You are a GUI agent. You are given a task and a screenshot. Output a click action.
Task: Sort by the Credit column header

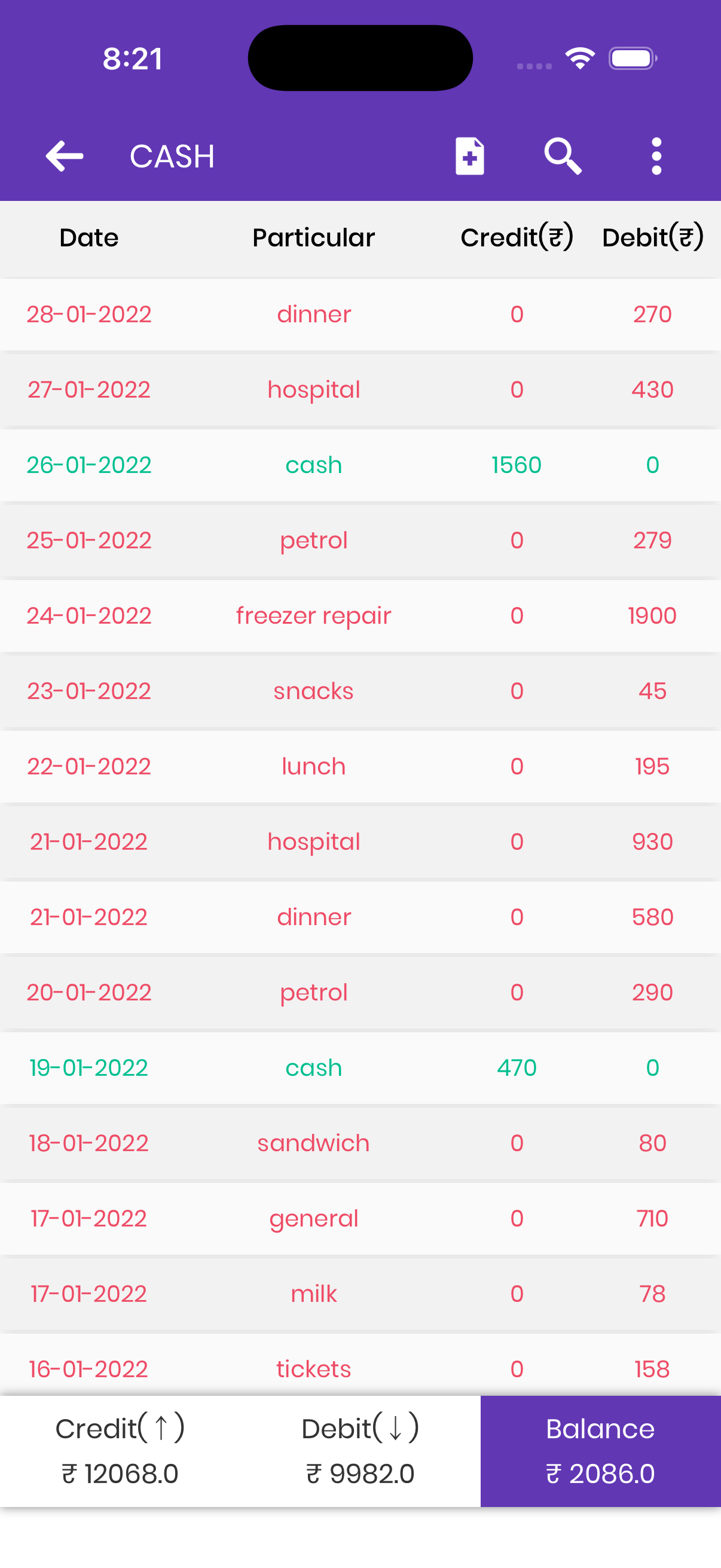coord(517,238)
